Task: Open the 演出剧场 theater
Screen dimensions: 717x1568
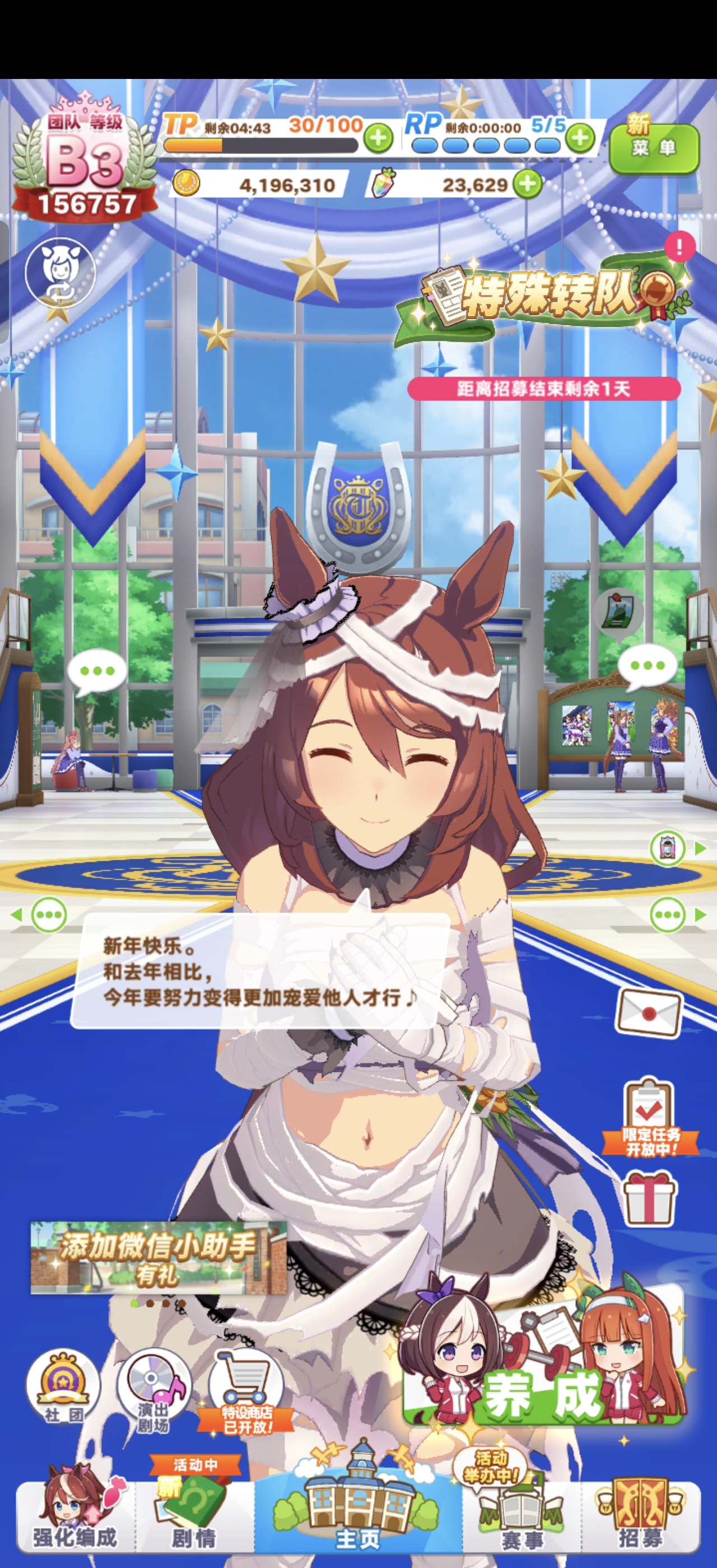Action: (153, 1389)
